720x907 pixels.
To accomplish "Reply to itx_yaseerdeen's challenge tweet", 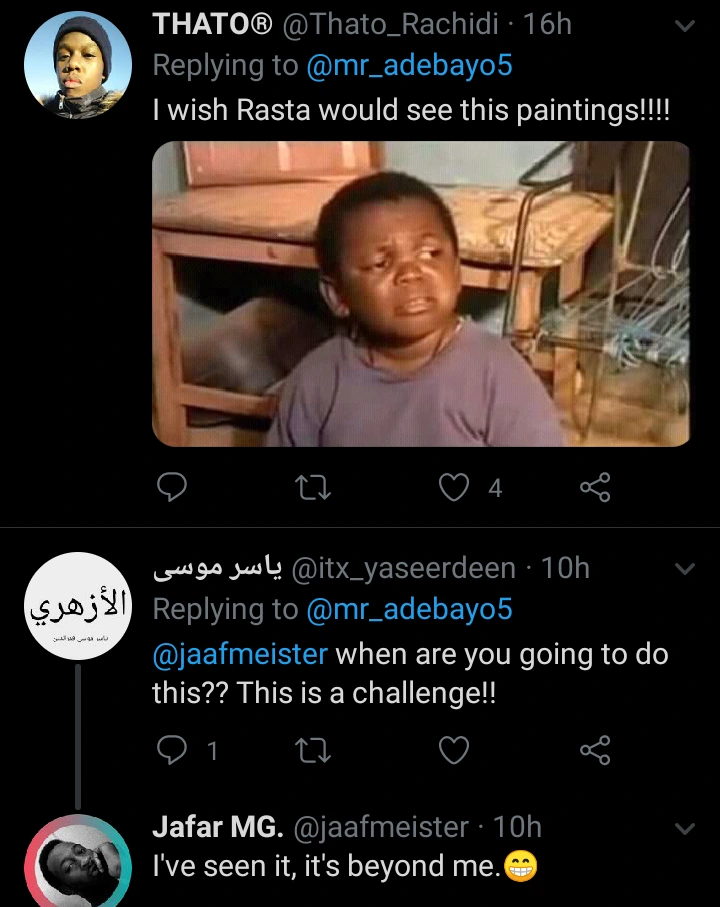I will (x=173, y=750).
